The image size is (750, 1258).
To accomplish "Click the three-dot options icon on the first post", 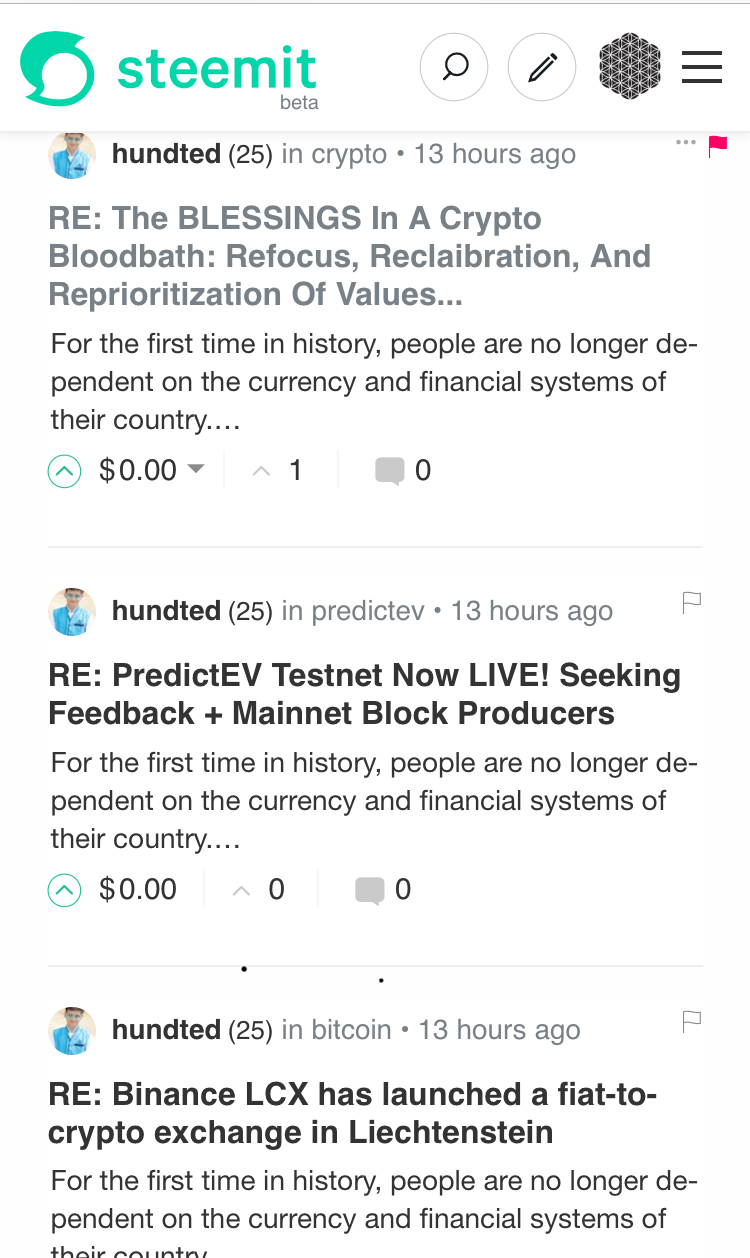I will 686,142.
